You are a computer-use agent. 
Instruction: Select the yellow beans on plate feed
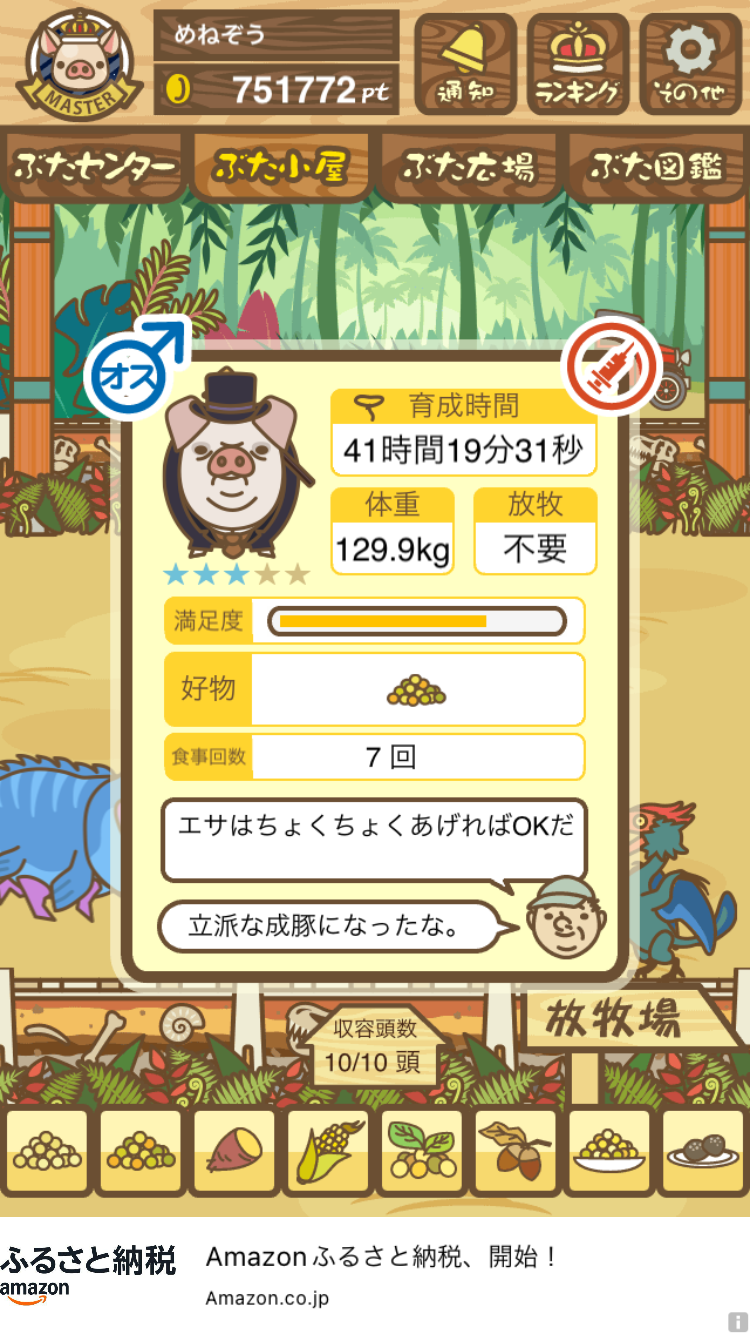click(609, 1153)
